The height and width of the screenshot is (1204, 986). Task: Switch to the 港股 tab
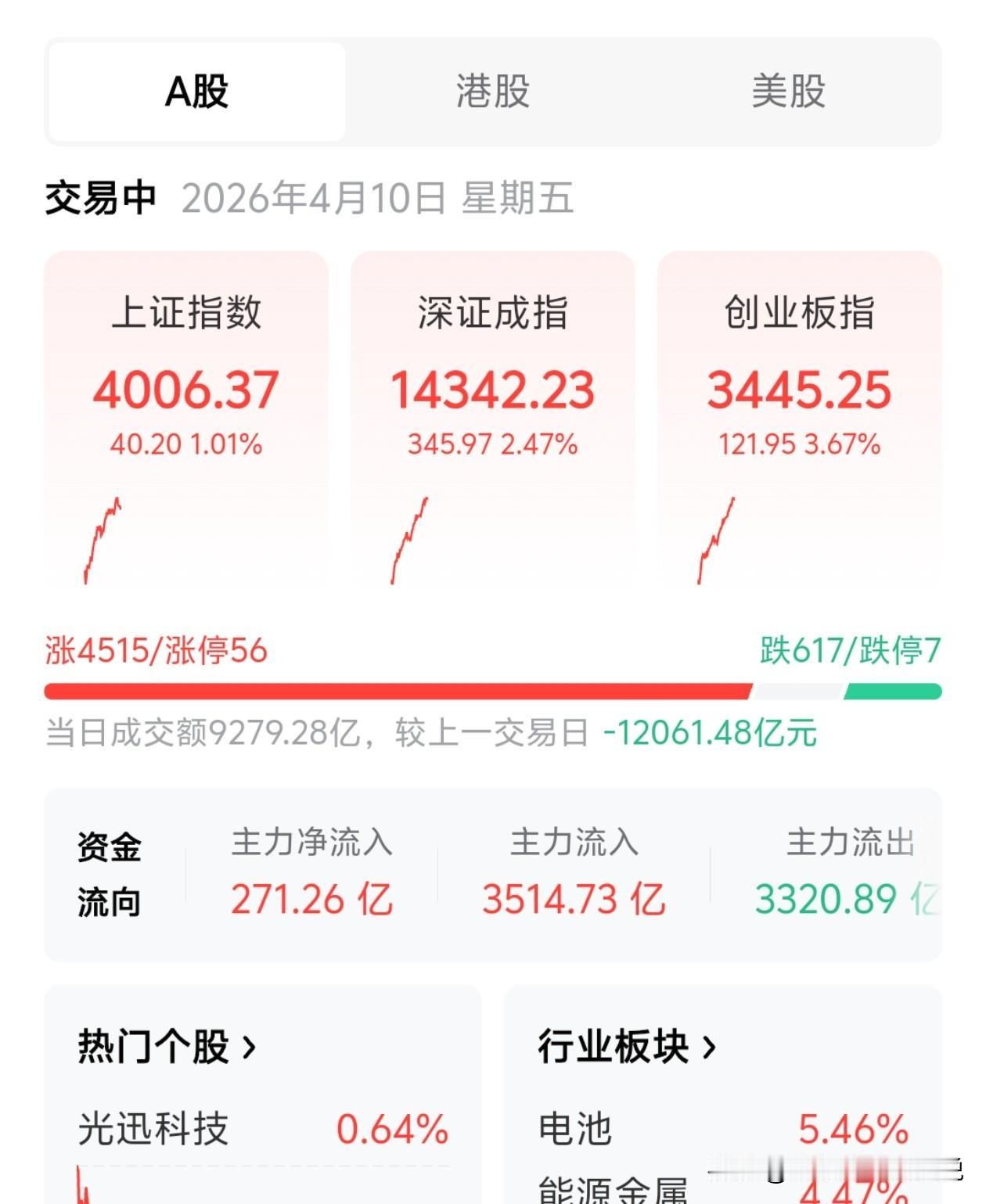pos(493,93)
